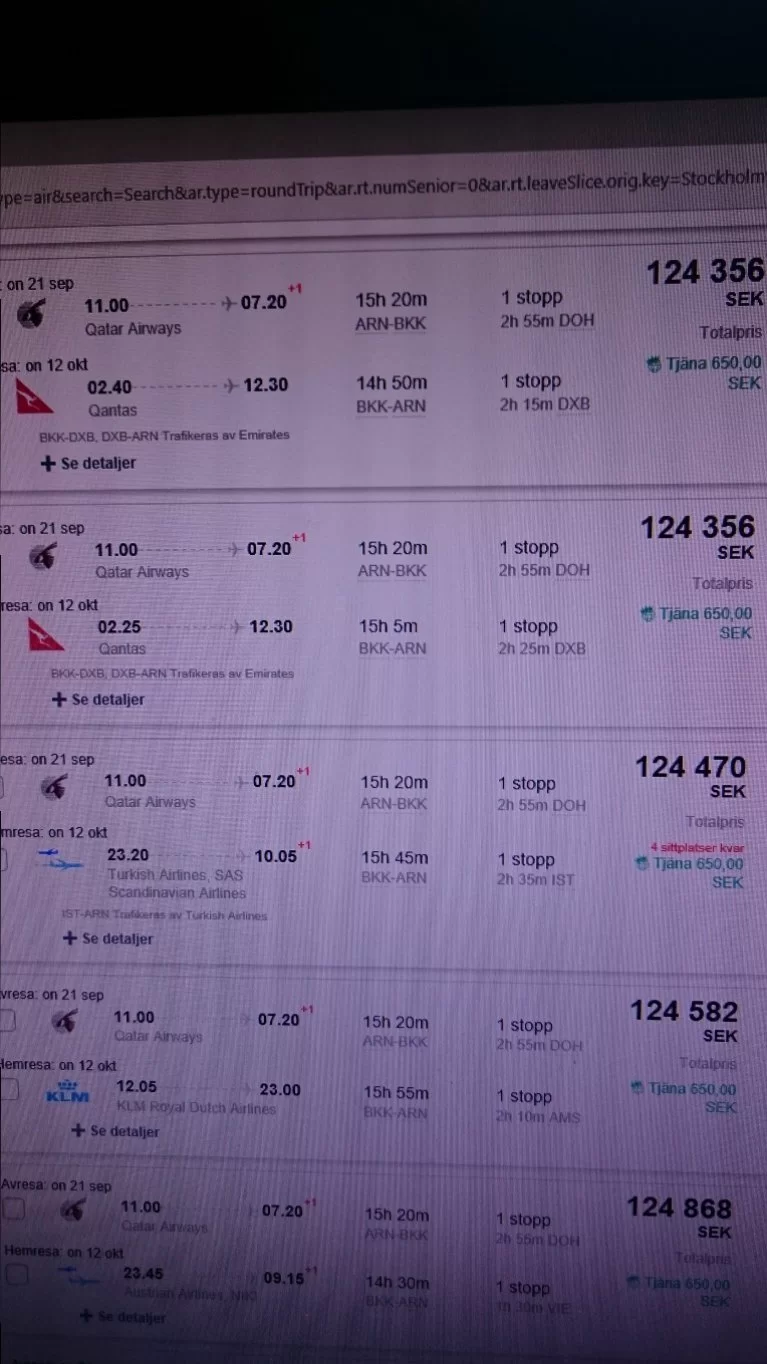Image resolution: width=767 pixels, height=1364 pixels.
Task: View details of the 124 868 SEK trip
Action: (122, 1317)
